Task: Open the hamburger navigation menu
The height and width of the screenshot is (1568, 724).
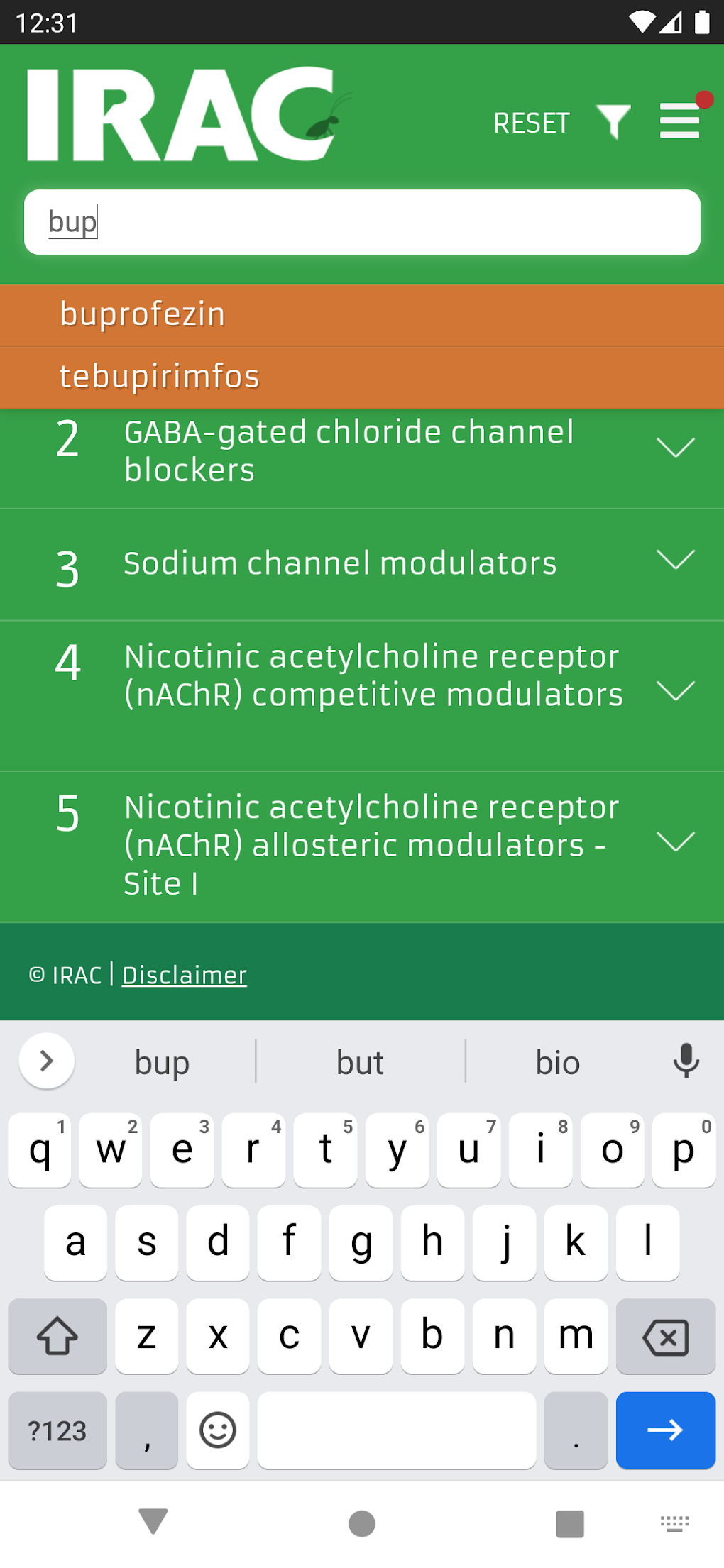Action: (679, 121)
